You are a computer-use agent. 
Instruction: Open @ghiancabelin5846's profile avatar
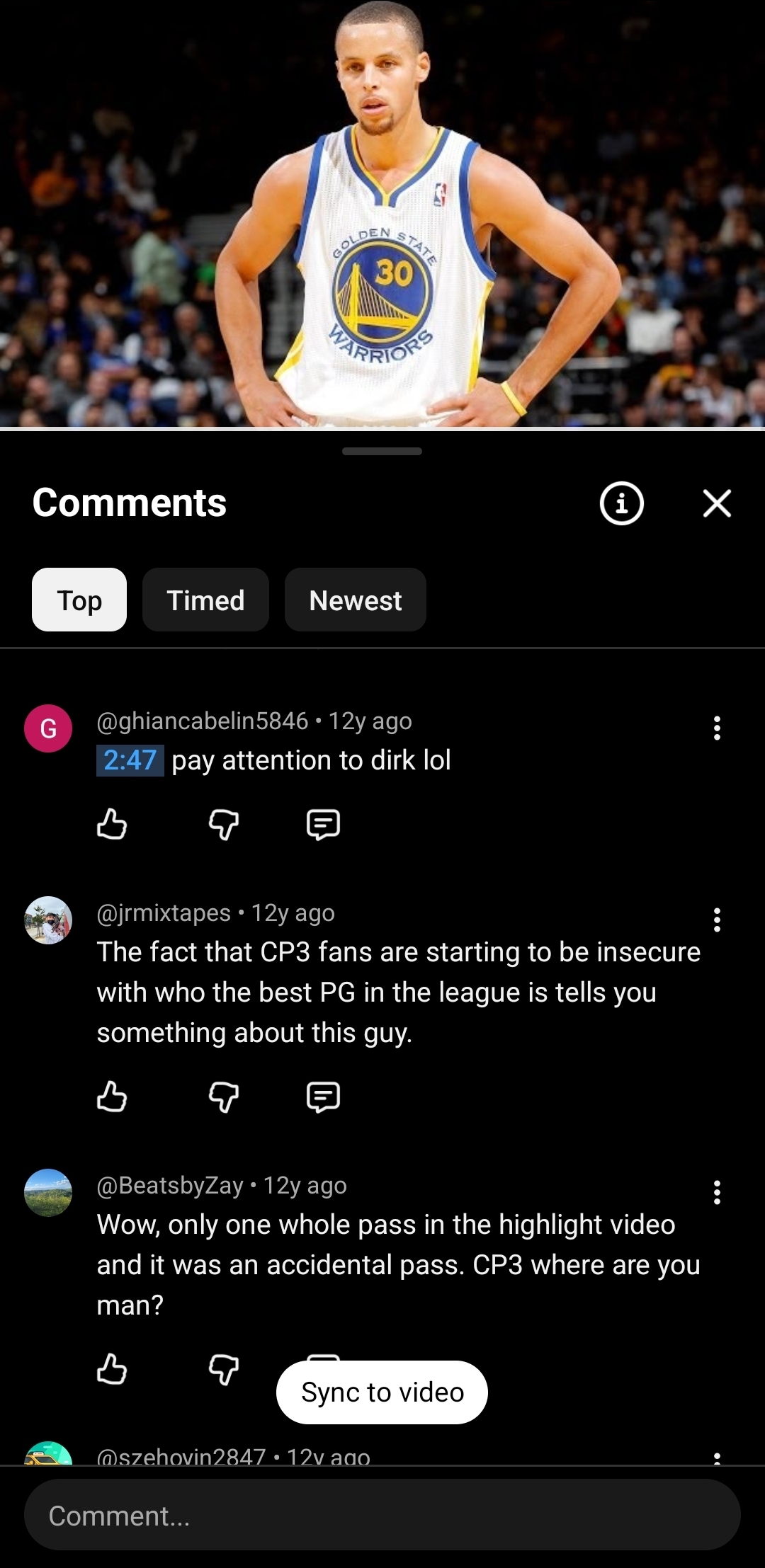(x=48, y=728)
